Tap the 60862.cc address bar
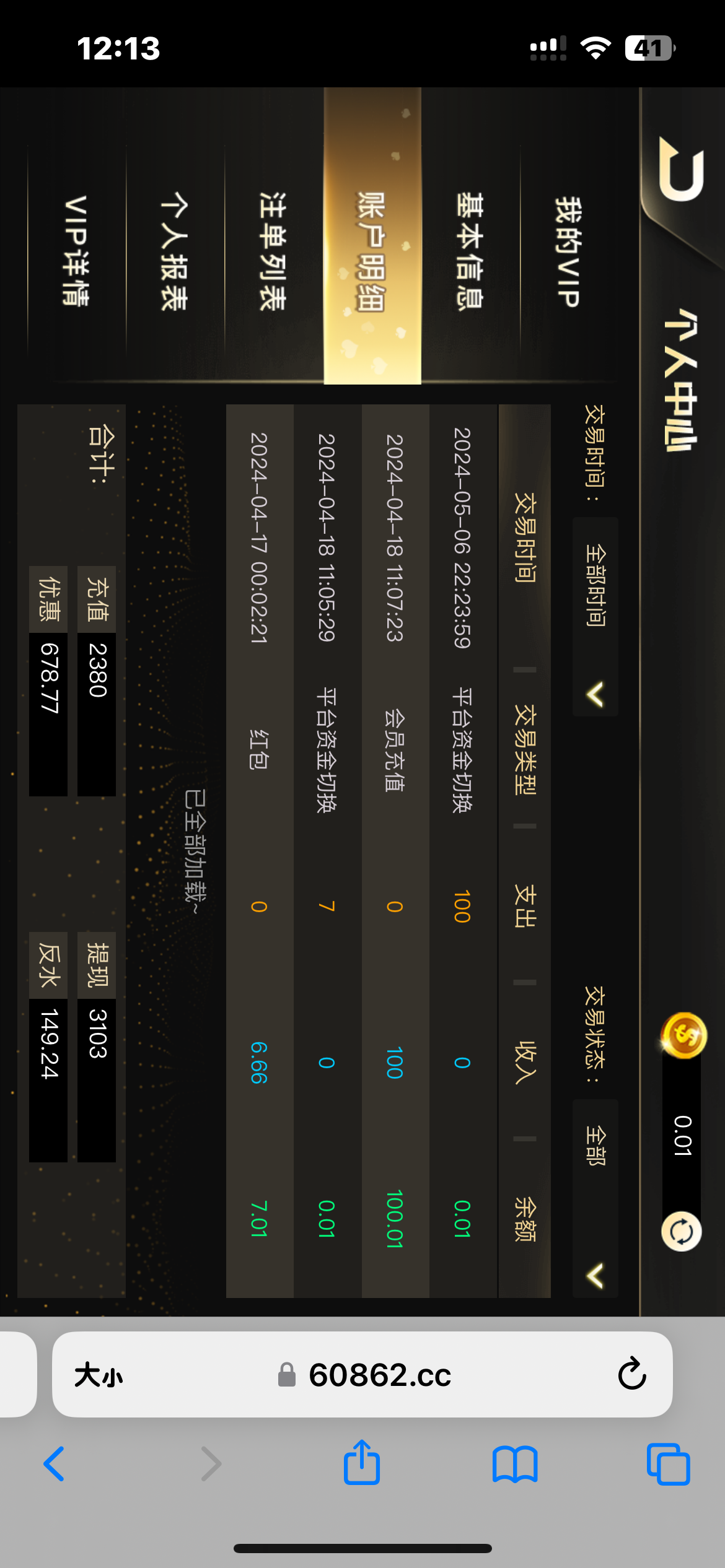Image resolution: width=725 pixels, height=1568 pixels. [x=379, y=1375]
